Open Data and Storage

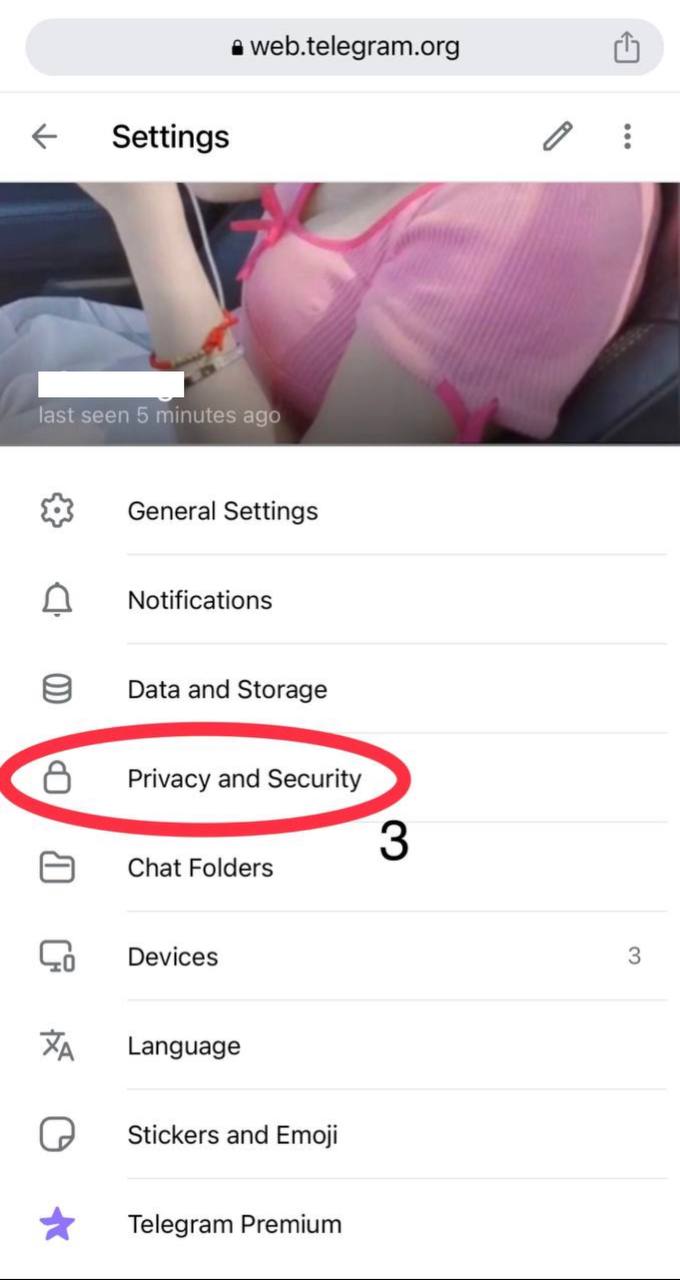tap(227, 689)
